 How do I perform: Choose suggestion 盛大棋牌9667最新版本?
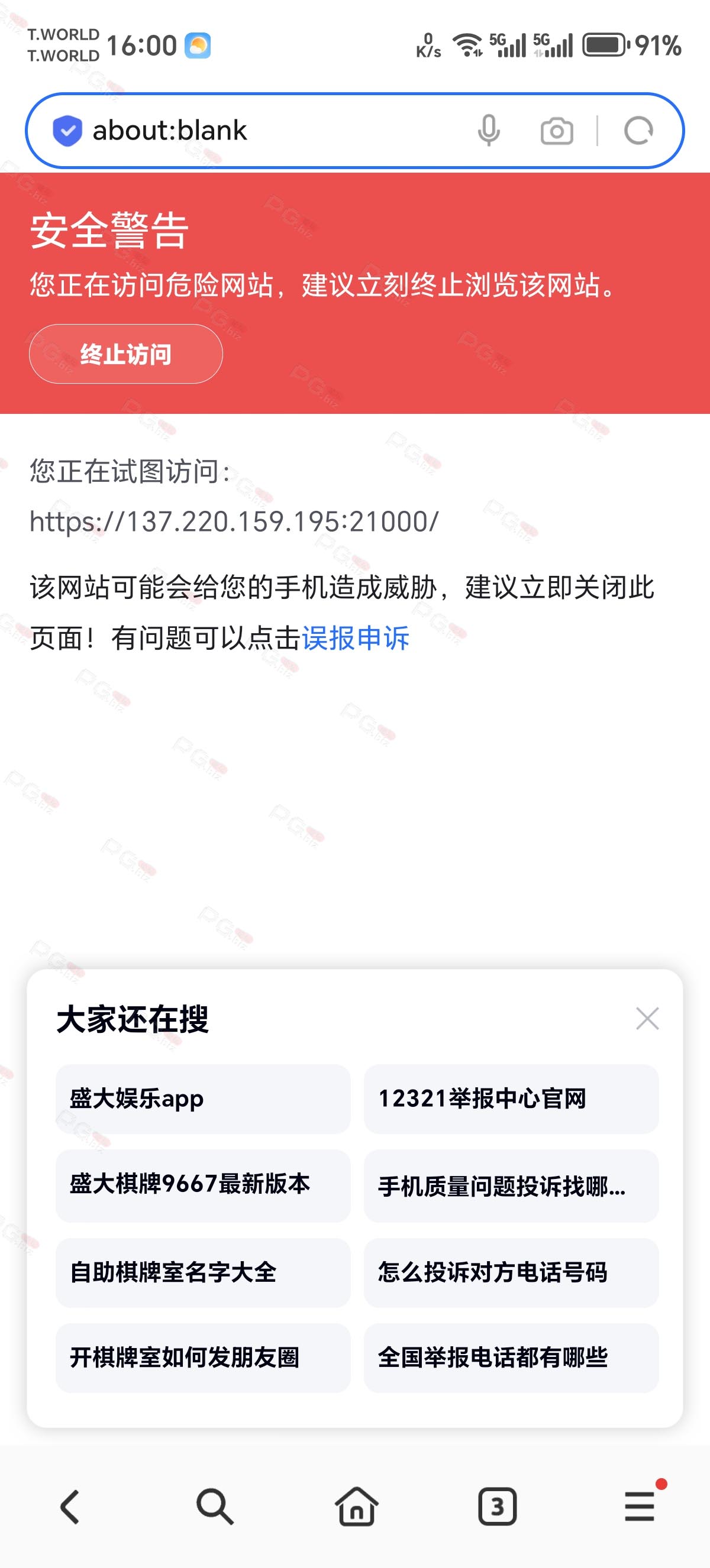click(203, 1184)
